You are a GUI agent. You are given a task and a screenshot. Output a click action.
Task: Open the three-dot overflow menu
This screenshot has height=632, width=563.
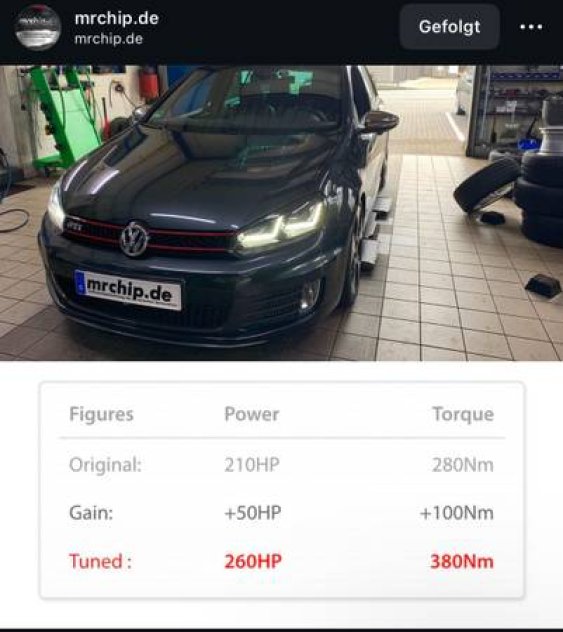(531, 27)
